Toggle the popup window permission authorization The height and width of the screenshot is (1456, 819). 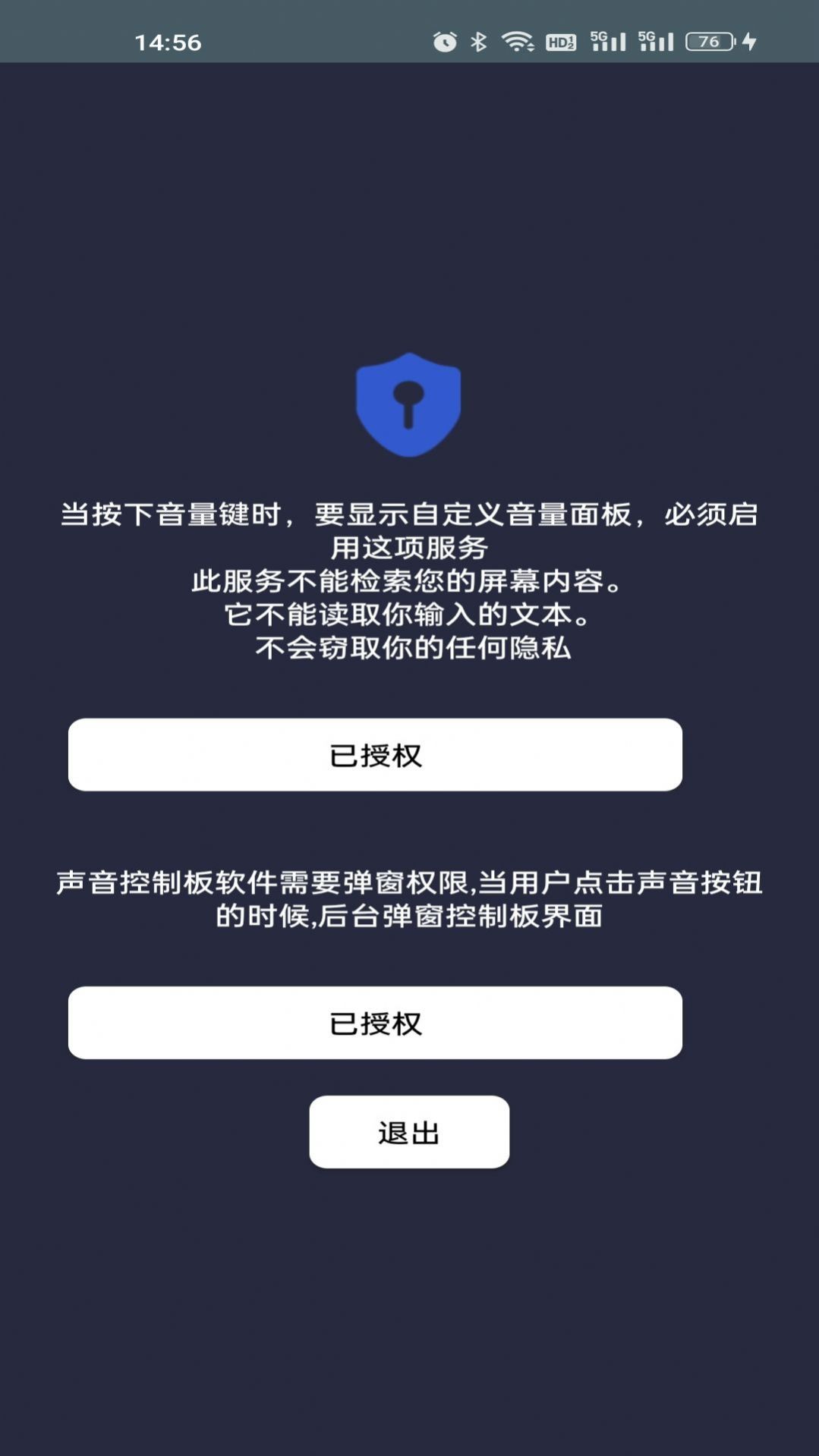(x=375, y=1023)
